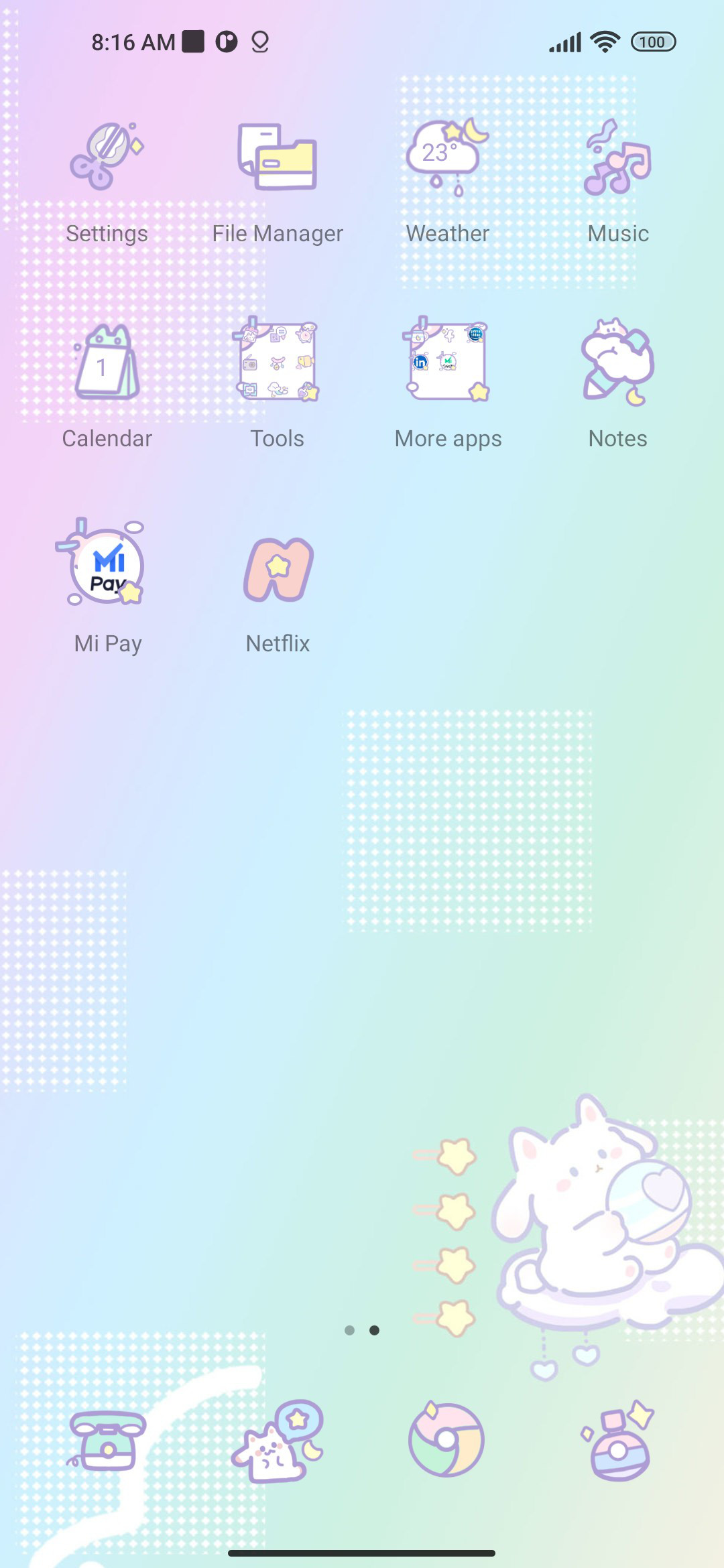Tap the first page indicator dot
Viewport: 724px width, 1568px height.
point(349,1330)
